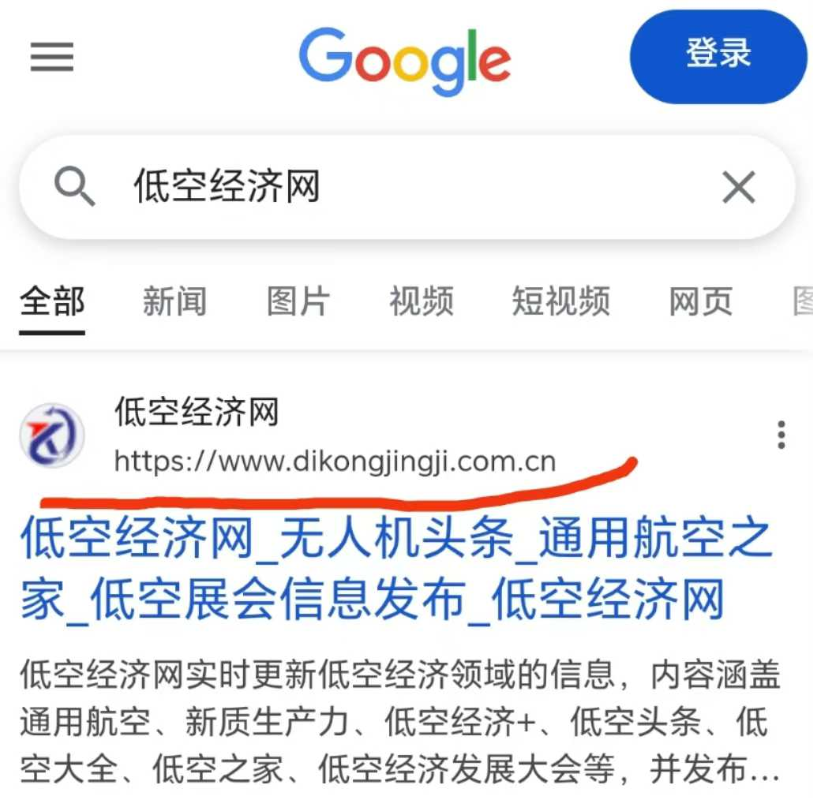This screenshot has width=813, height=798.
Task: Tap the magnifier search icon
Action: (x=74, y=187)
